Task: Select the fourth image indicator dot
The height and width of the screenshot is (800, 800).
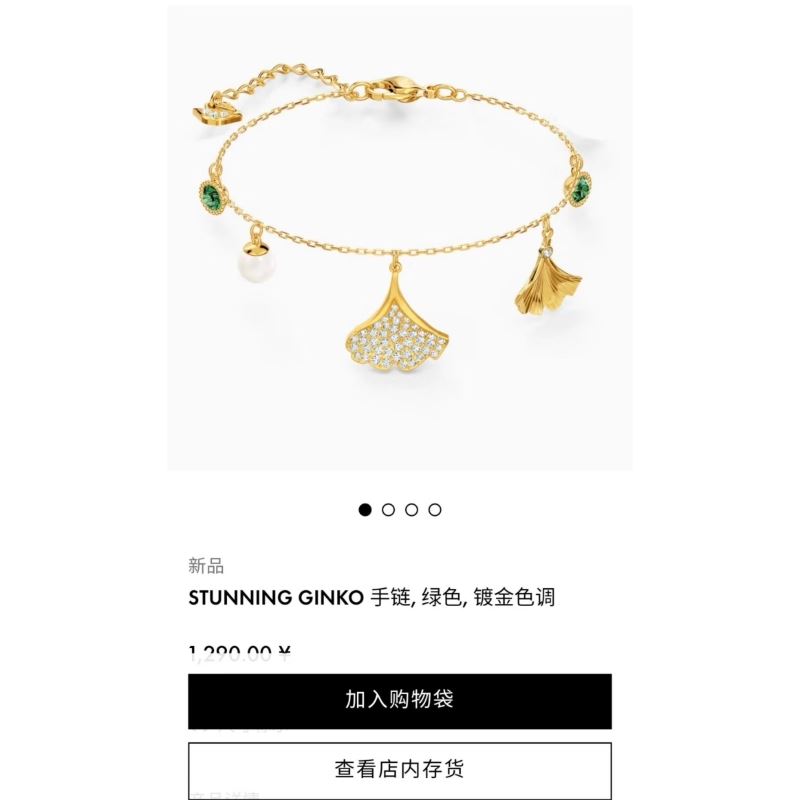Action: [x=435, y=510]
